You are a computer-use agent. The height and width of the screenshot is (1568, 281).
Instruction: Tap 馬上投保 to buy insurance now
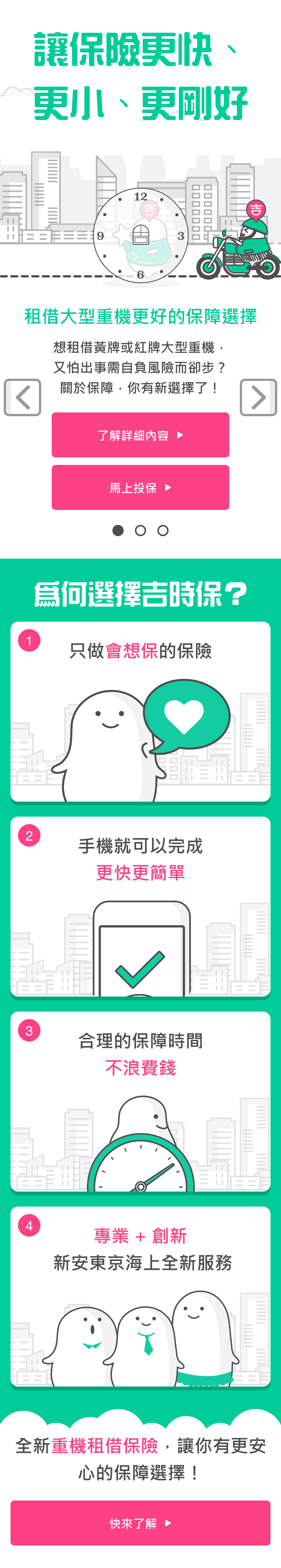click(140, 487)
